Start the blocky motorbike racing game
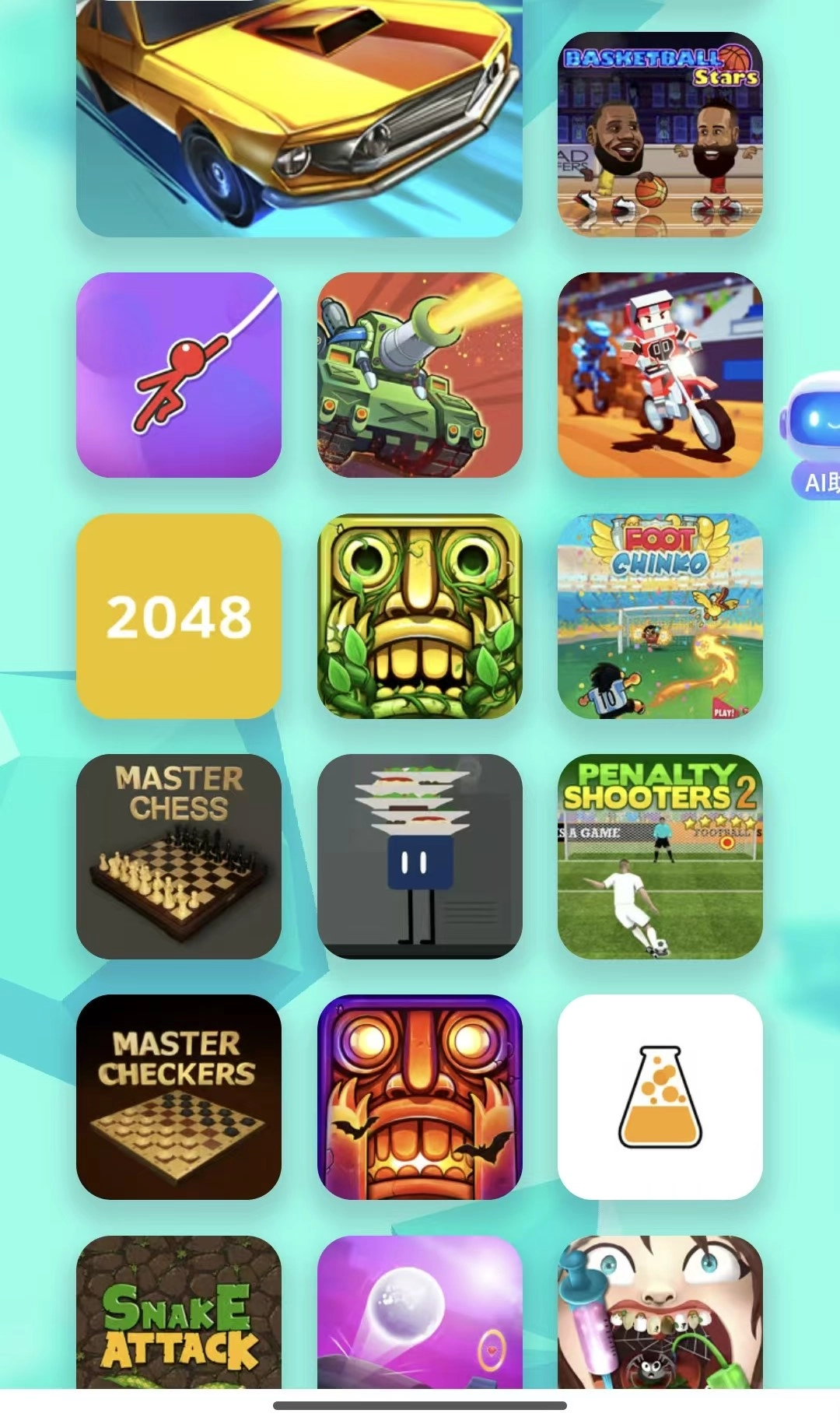The image size is (840, 1424). [660, 374]
